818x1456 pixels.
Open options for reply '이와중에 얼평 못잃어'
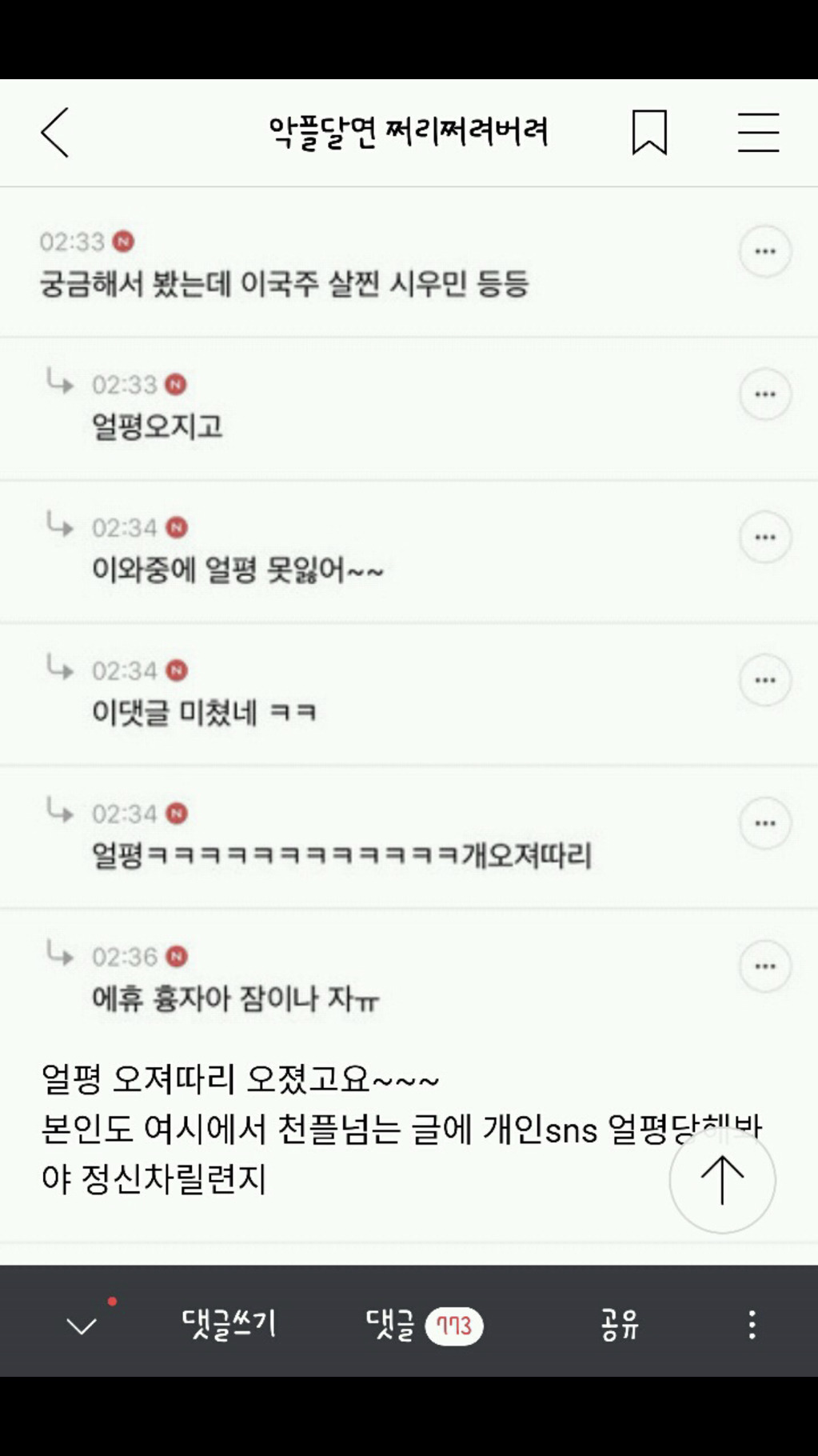point(764,537)
